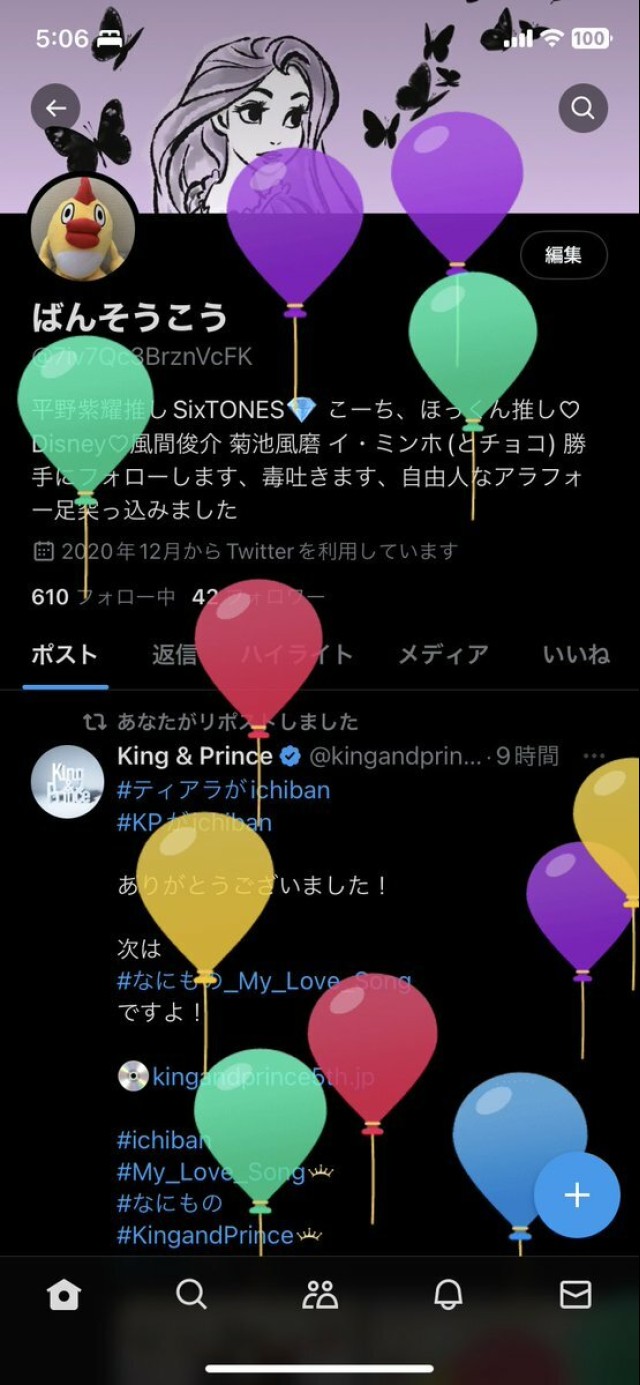Select the メディア tab

[x=443, y=655]
